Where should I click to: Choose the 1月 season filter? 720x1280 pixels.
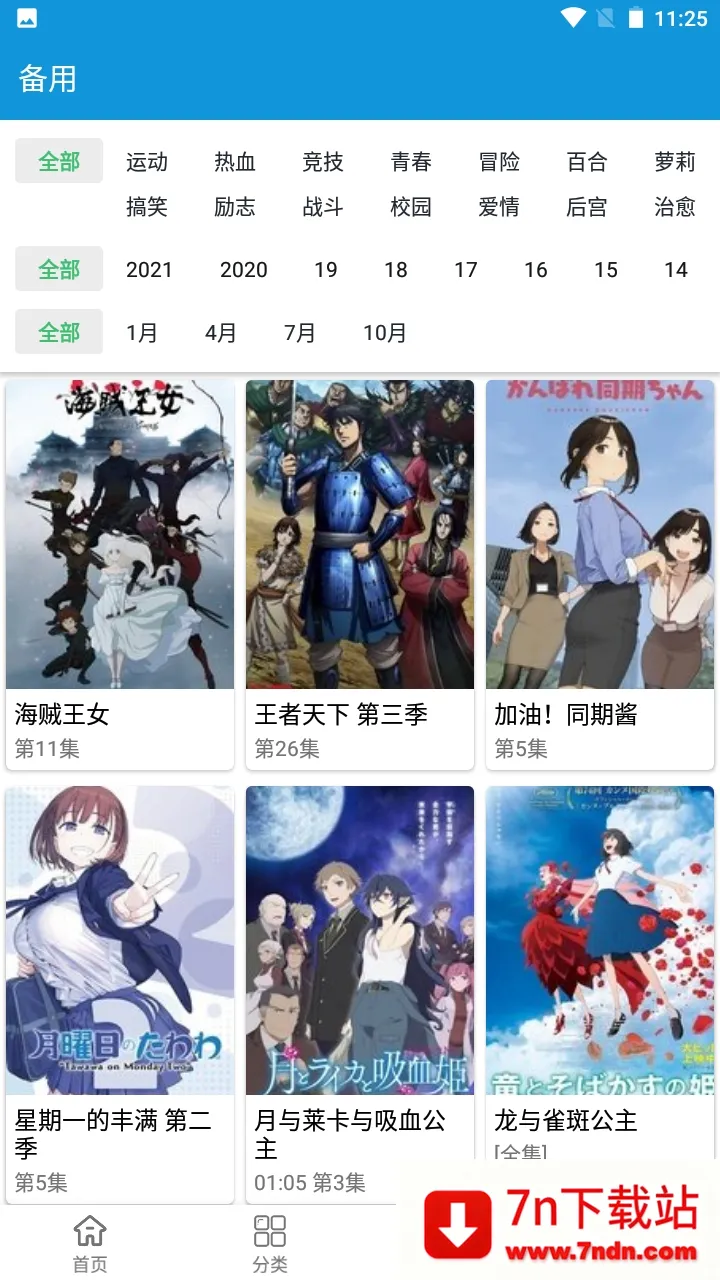[x=142, y=333]
